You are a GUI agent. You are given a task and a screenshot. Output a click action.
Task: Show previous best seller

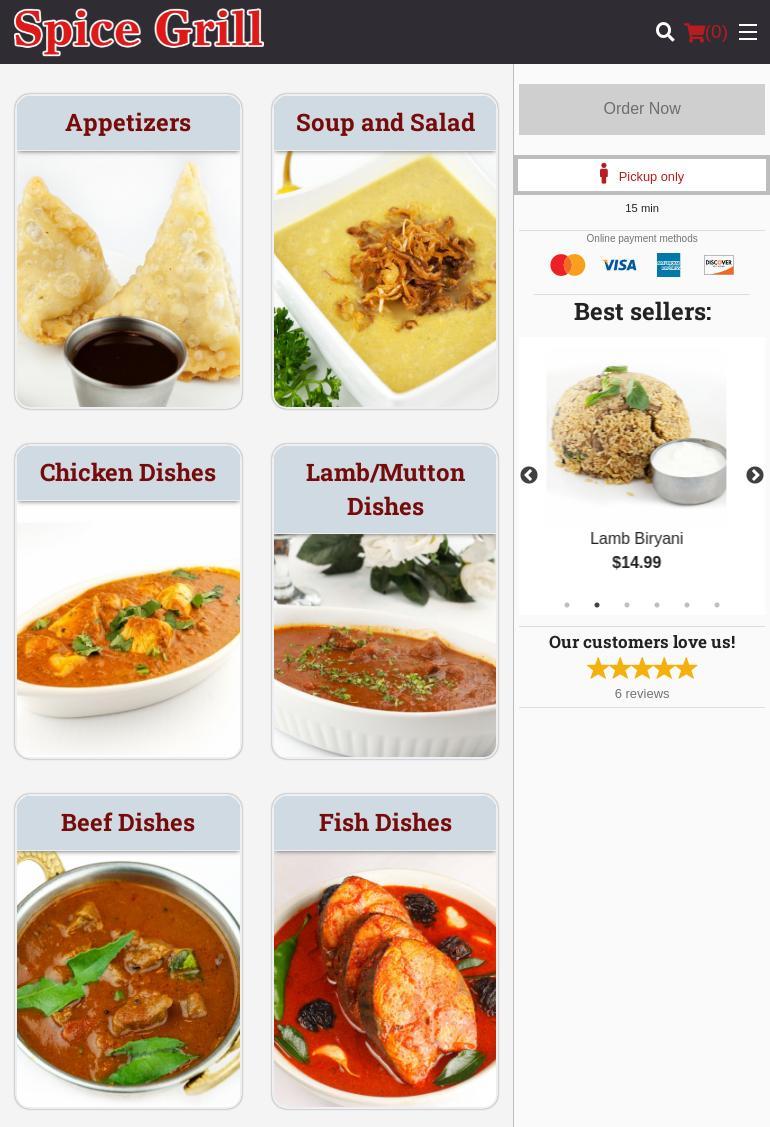529,476
